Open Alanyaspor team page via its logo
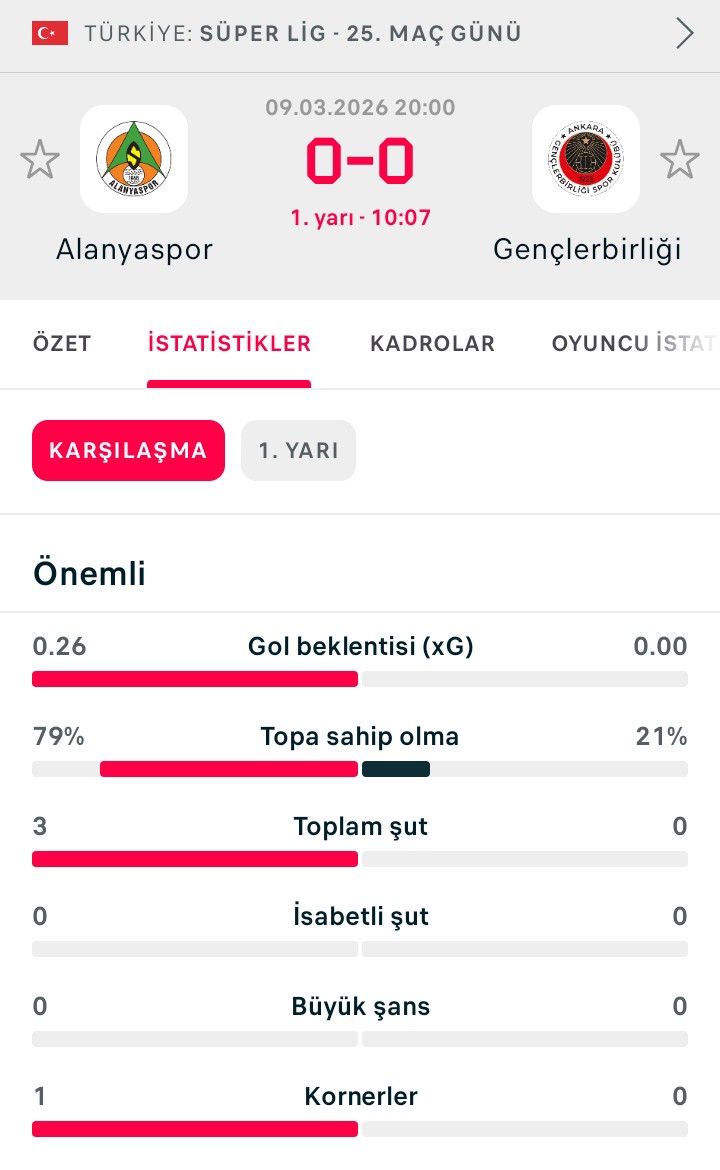The width and height of the screenshot is (720, 1170). coord(134,159)
